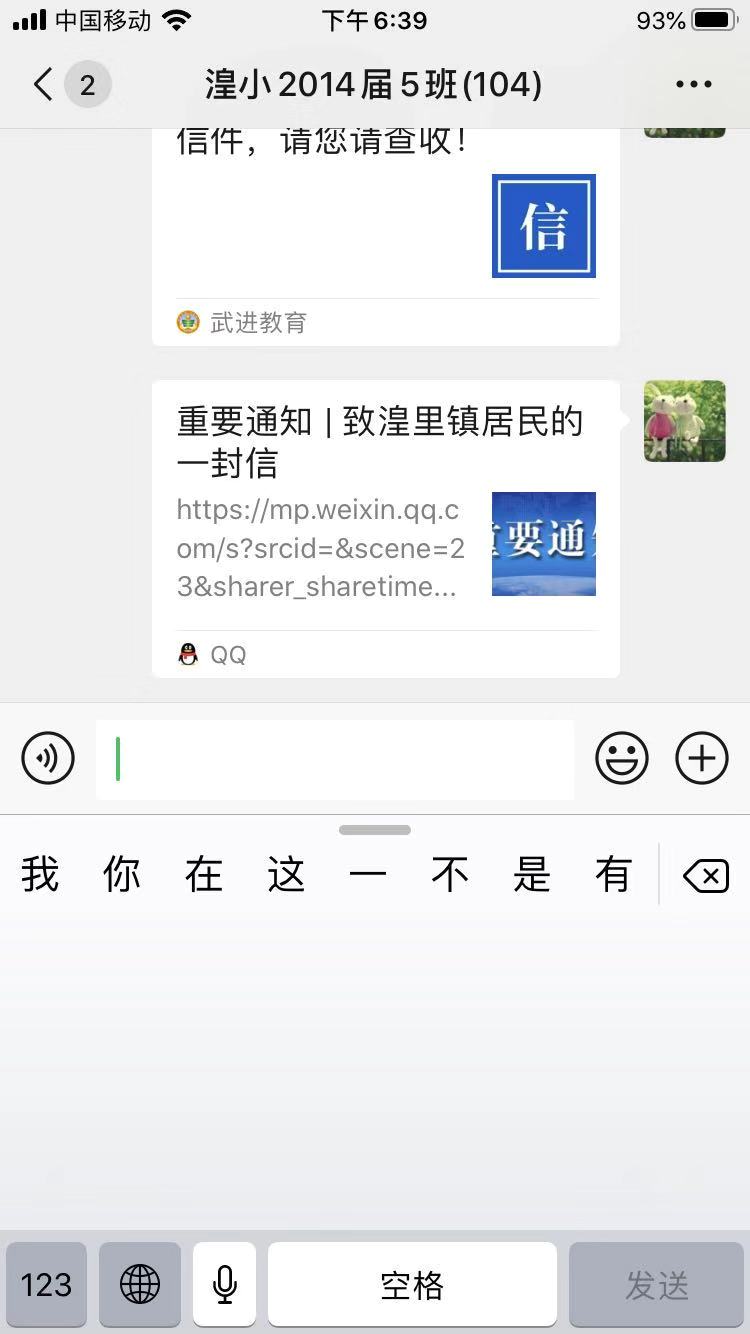Viewport: 750px width, 1334px height.
Task: Focus the message text field
Action: [335, 759]
